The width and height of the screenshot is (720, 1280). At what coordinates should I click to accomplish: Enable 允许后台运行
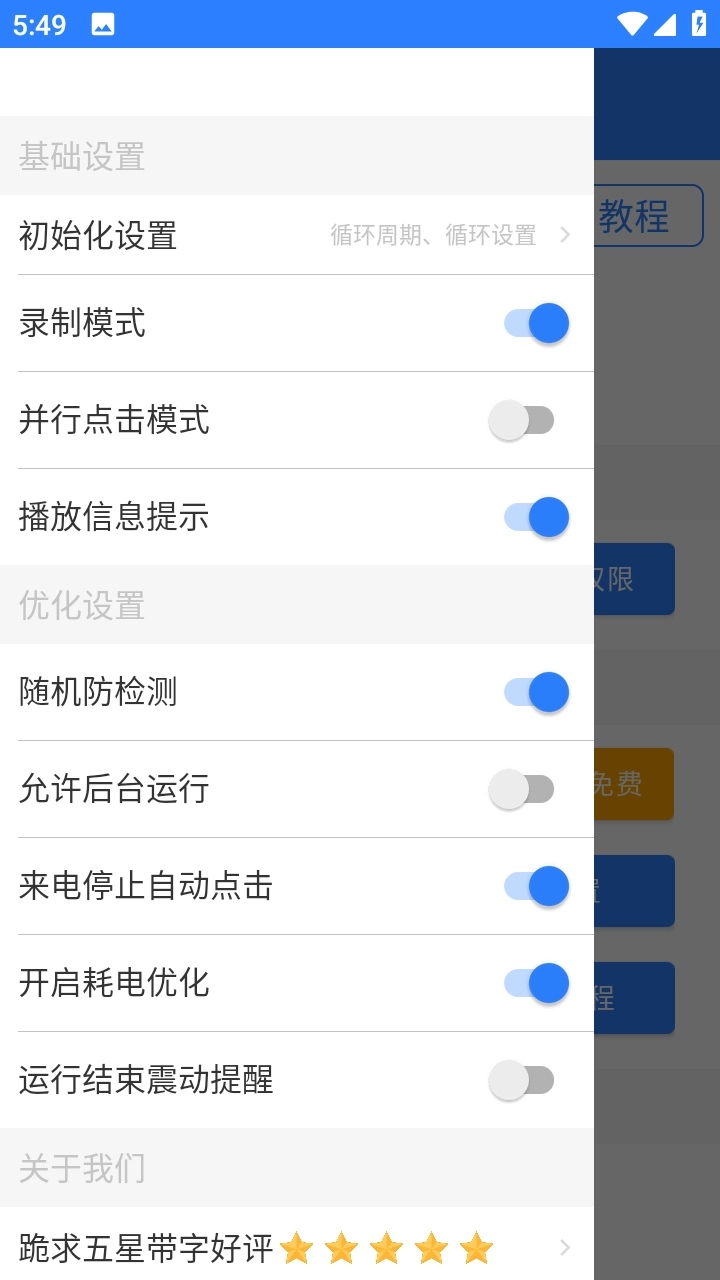(523, 789)
